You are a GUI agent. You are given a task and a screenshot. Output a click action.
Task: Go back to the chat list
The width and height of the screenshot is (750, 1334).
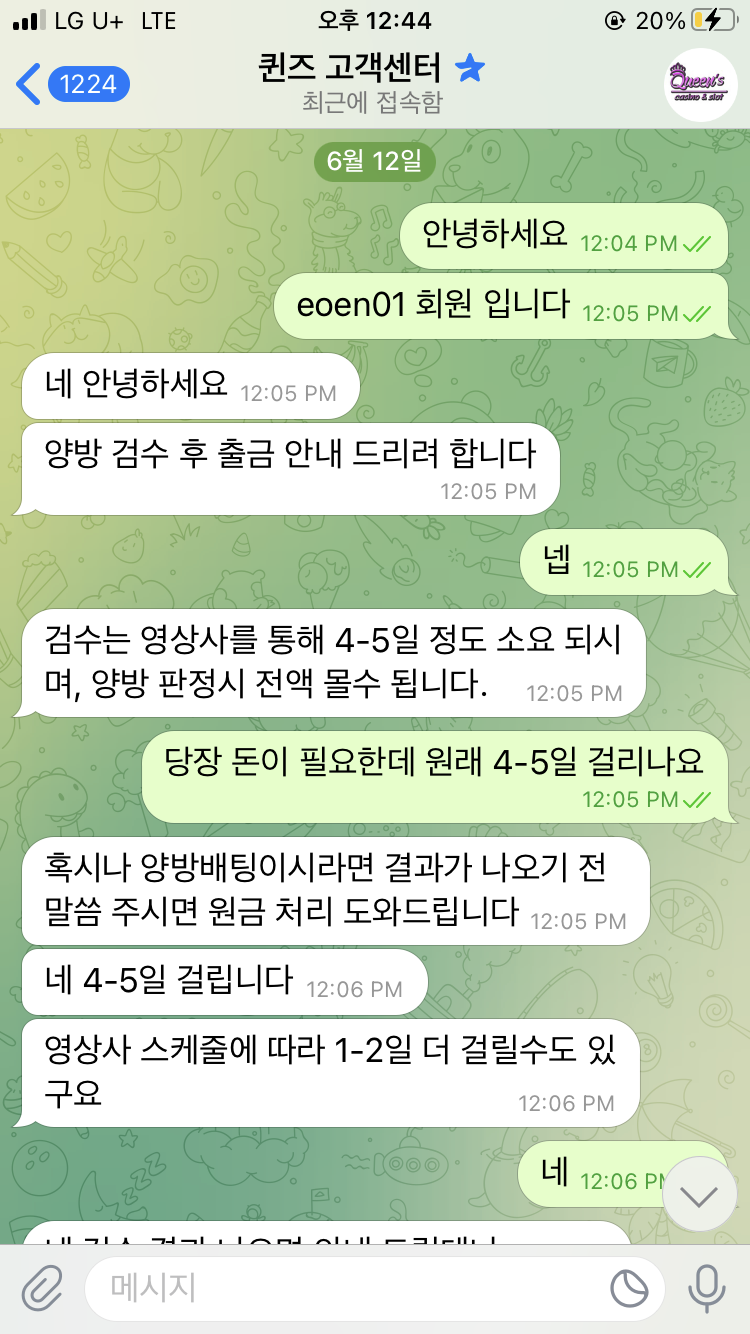click(70, 84)
